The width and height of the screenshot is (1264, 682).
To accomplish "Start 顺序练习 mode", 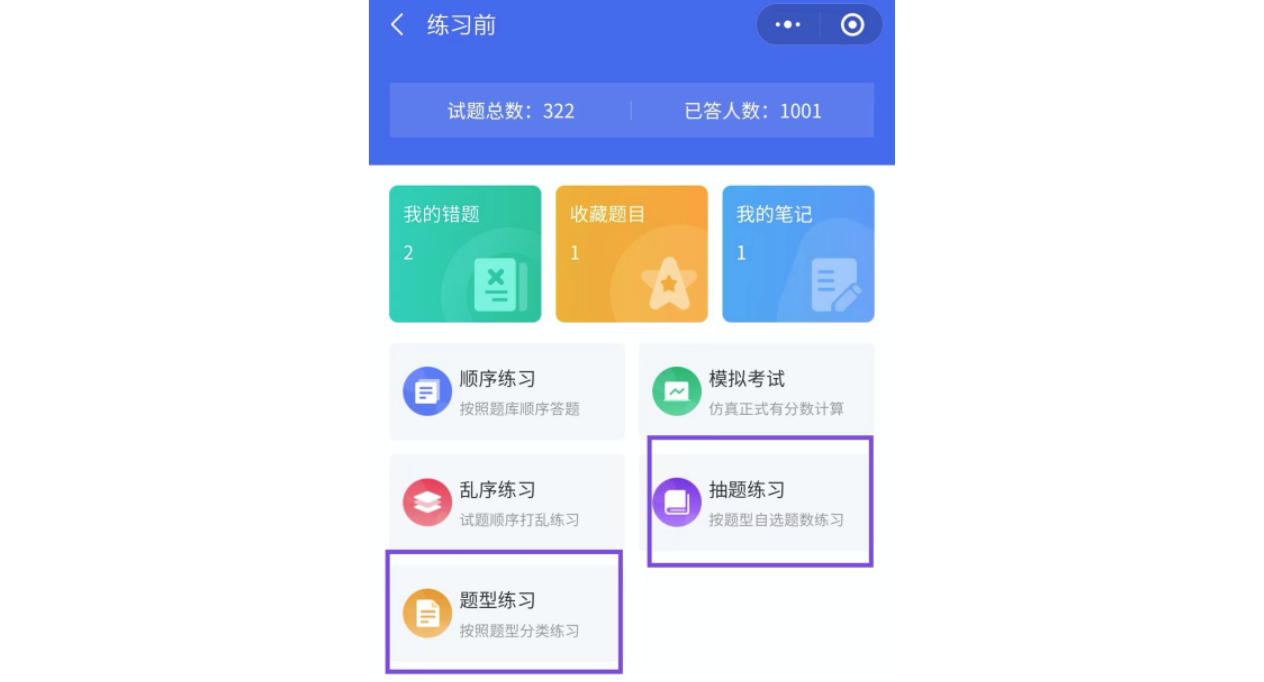I will [x=507, y=392].
